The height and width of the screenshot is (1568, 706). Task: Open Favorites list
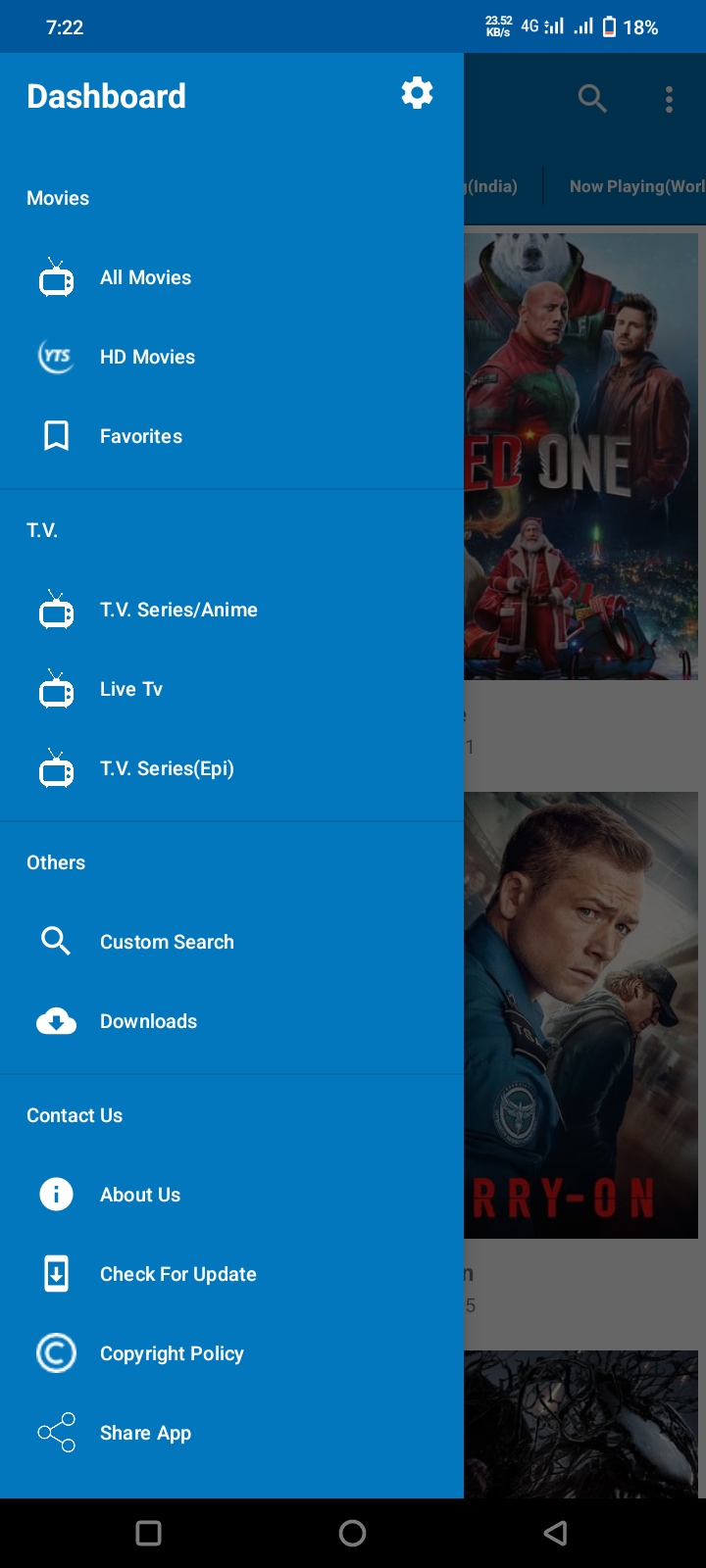231,436
